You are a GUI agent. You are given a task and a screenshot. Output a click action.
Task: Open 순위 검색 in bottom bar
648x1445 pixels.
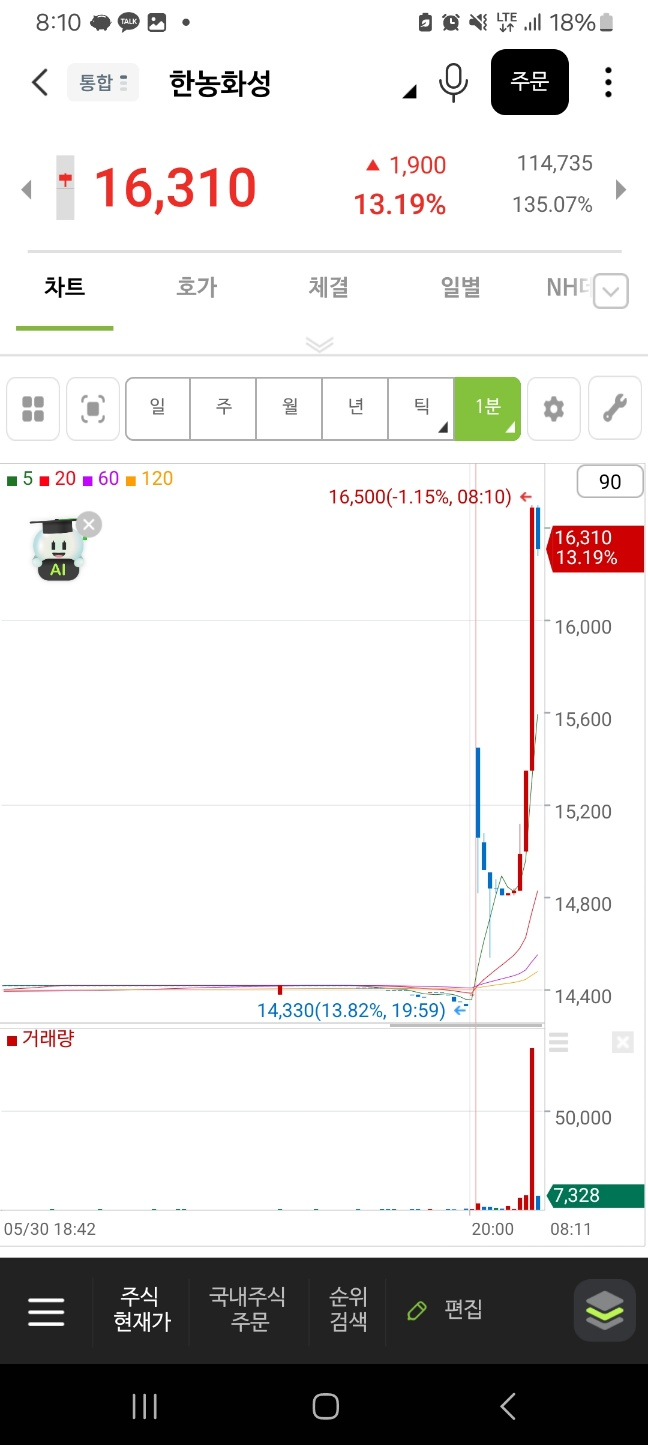pos(348,1309)
